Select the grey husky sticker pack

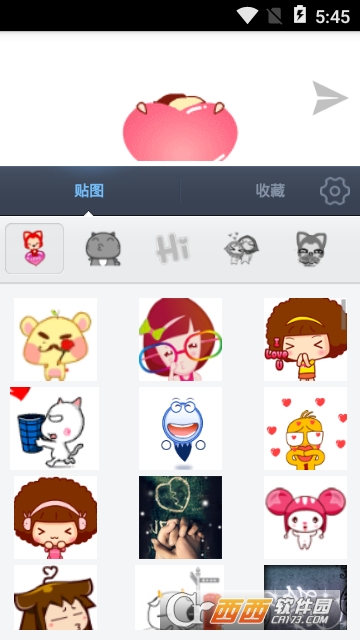pyautogui.click(x=311, y=248)
